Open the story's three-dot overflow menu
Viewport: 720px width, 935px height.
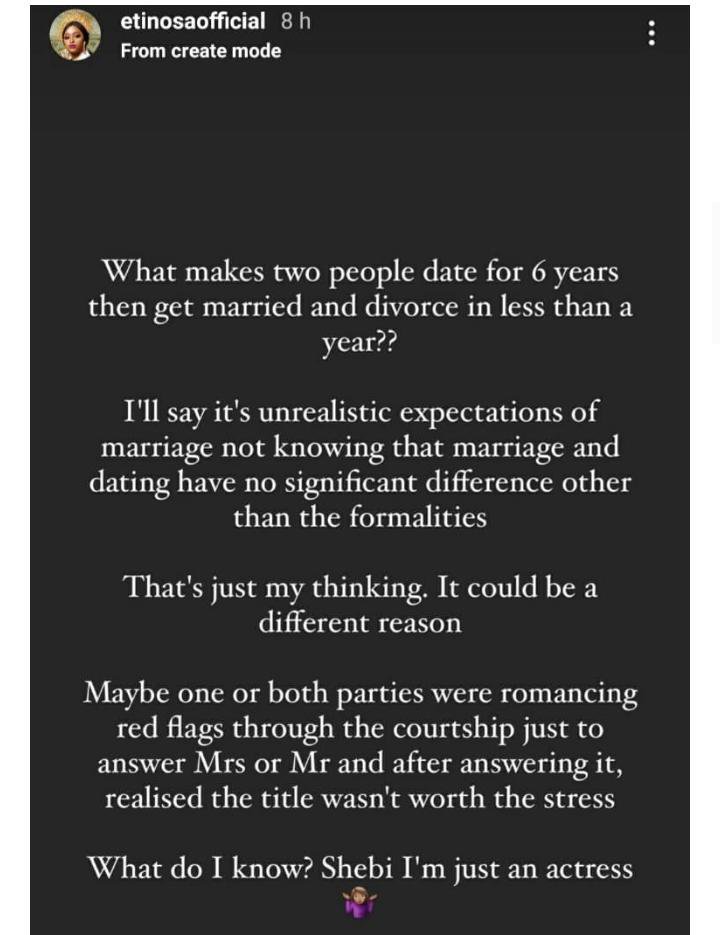click(652, 35)
